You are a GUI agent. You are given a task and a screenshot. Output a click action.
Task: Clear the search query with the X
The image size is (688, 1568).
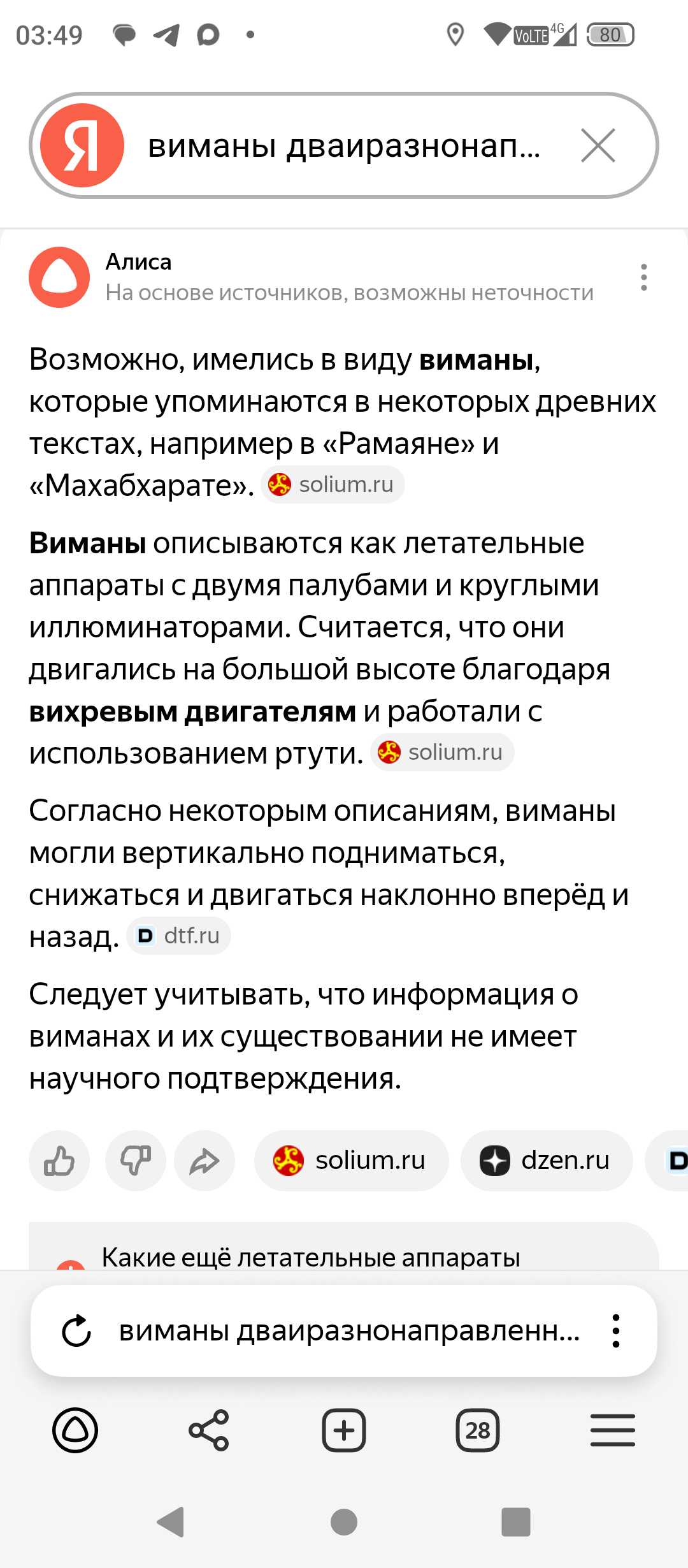tap(598, 146)
